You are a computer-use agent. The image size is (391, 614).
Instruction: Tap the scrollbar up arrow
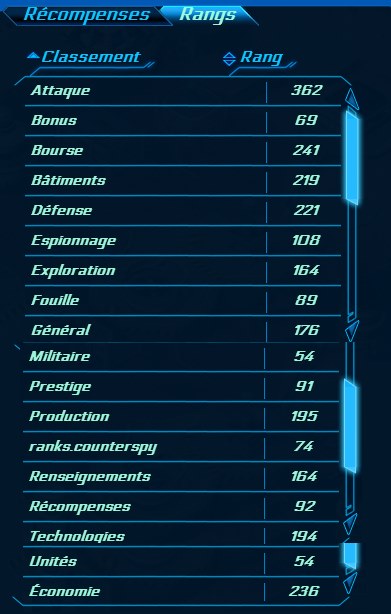point(351,99)
